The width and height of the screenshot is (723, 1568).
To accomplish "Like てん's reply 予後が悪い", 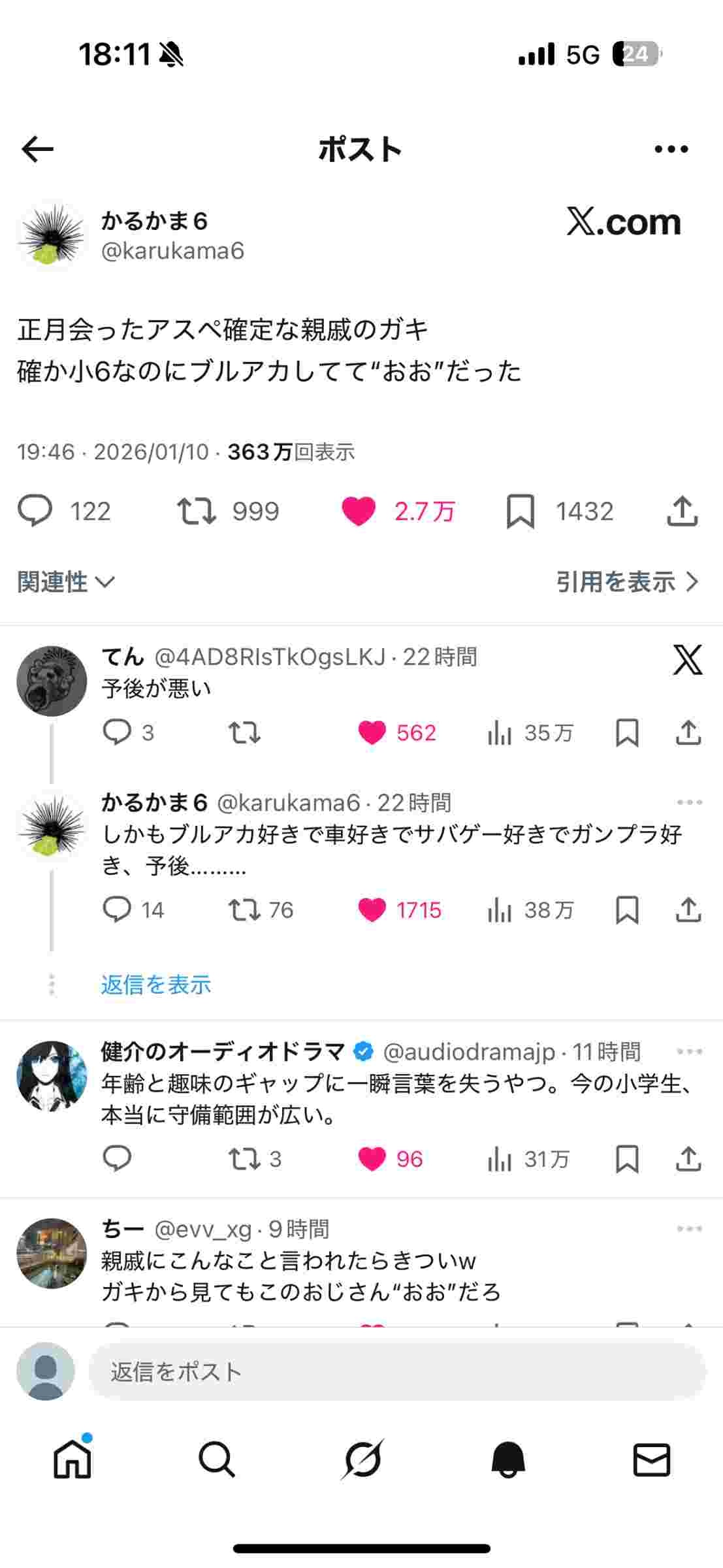I will (372, 732).
